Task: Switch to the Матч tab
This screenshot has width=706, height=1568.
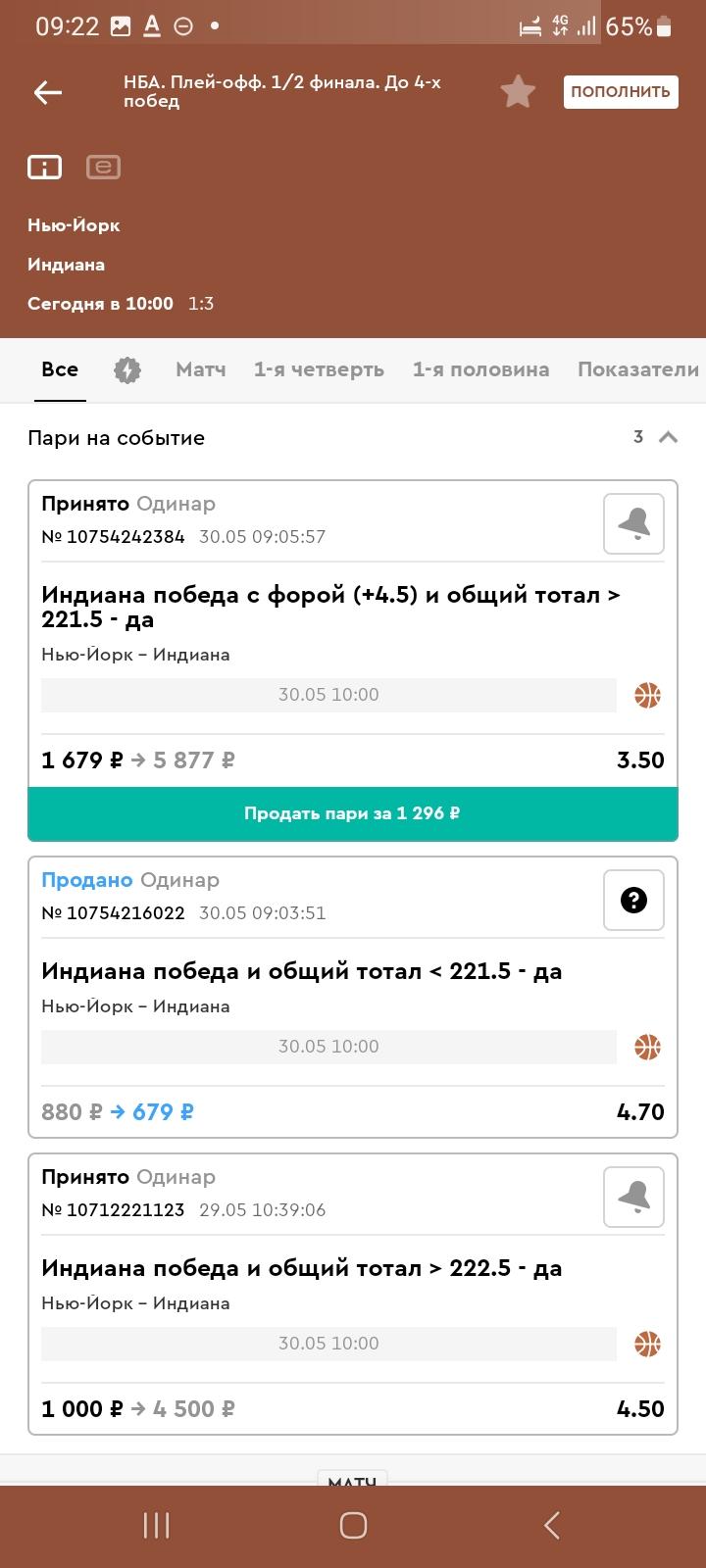Action: click(201, 369)
